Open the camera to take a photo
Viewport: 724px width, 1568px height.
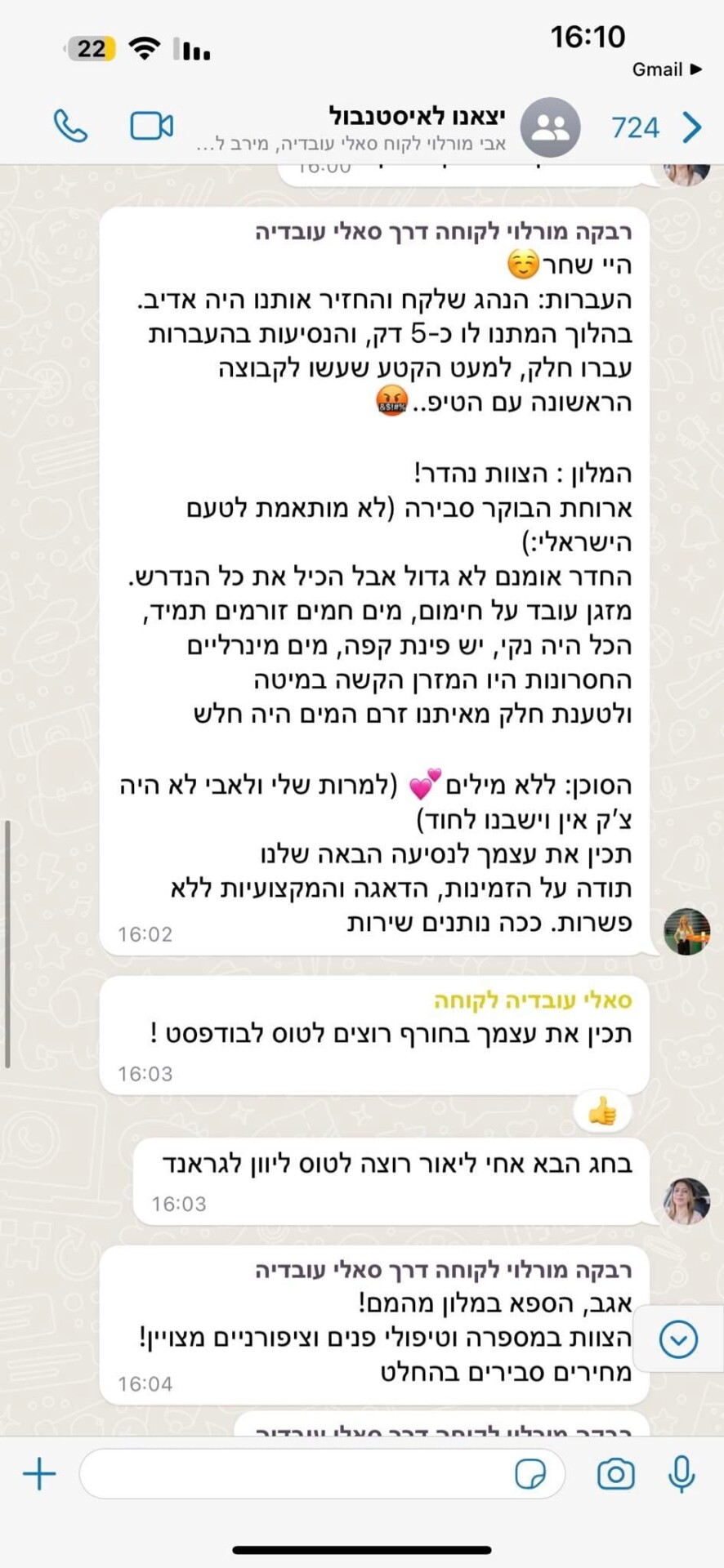(615, 1474)
